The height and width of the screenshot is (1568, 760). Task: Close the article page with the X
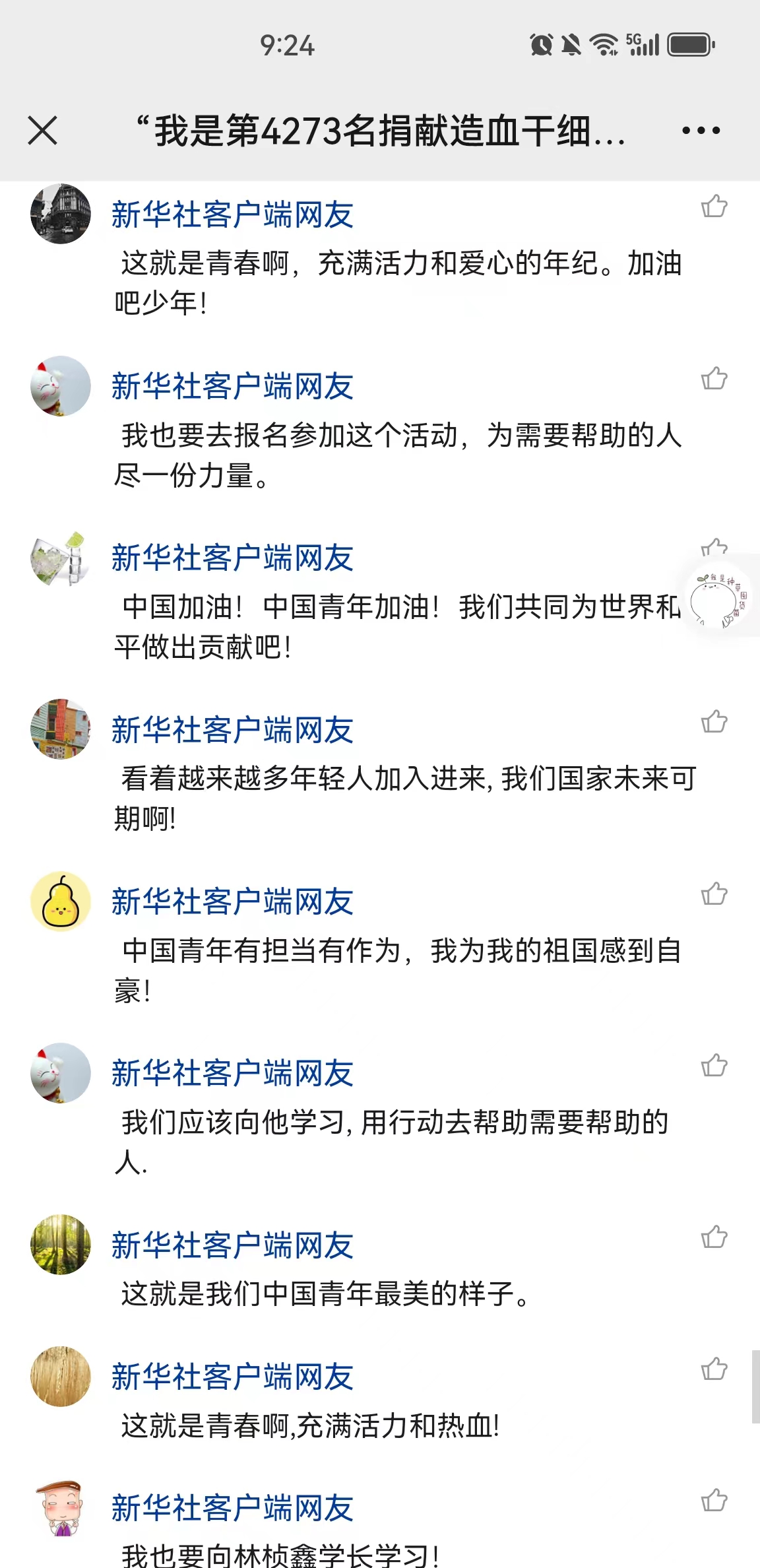pos(43,130)
